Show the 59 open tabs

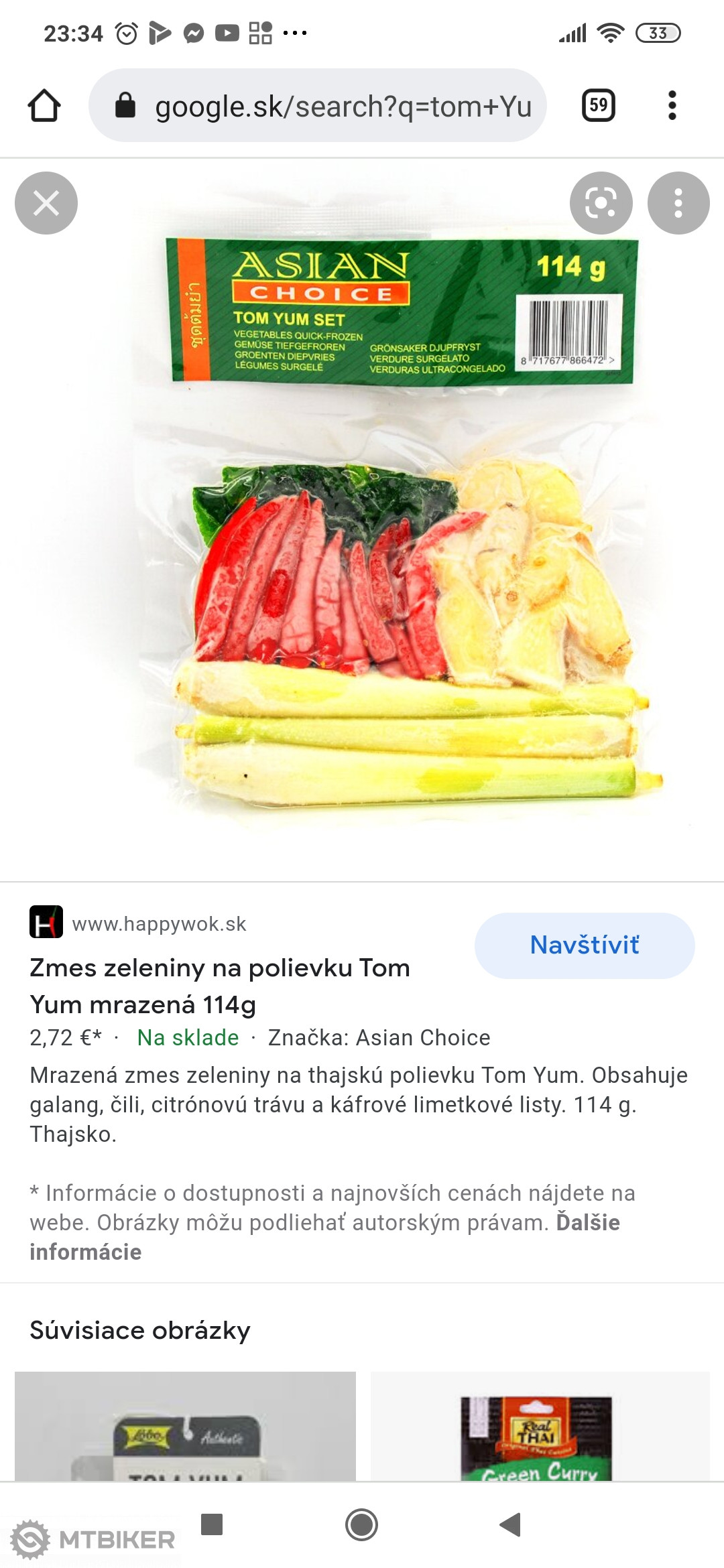(x=598, y=106)
